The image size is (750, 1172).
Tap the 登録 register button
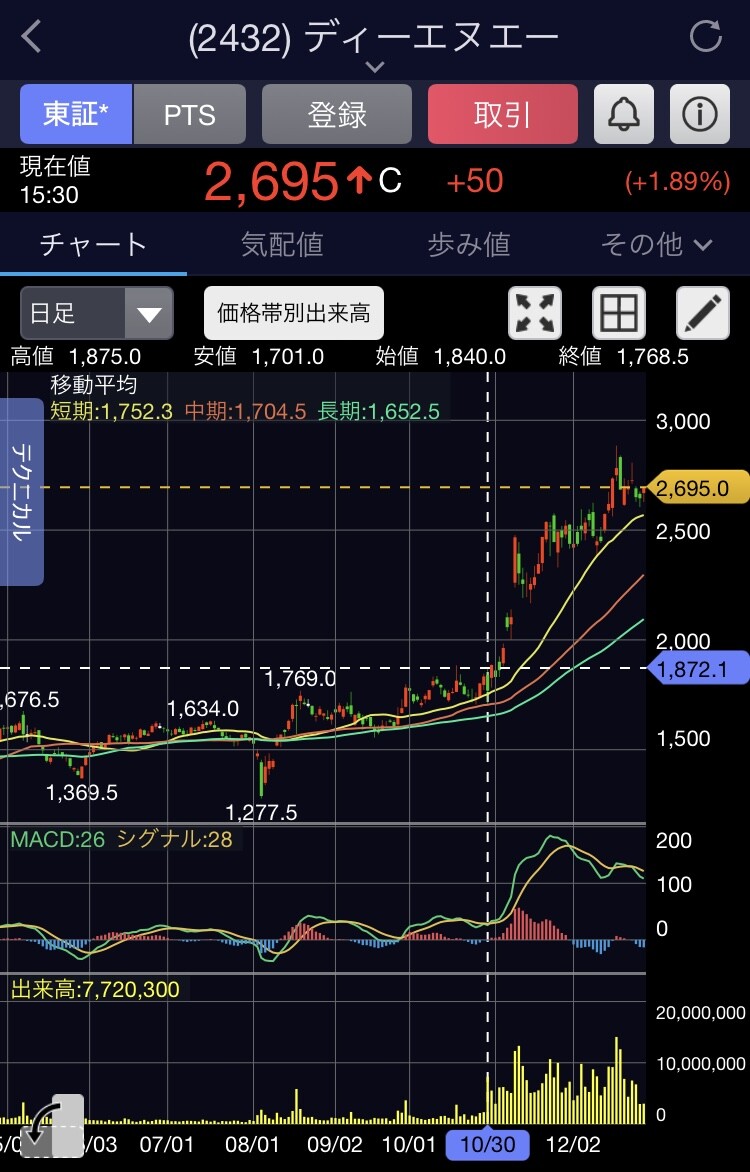[x=337, y=114]
